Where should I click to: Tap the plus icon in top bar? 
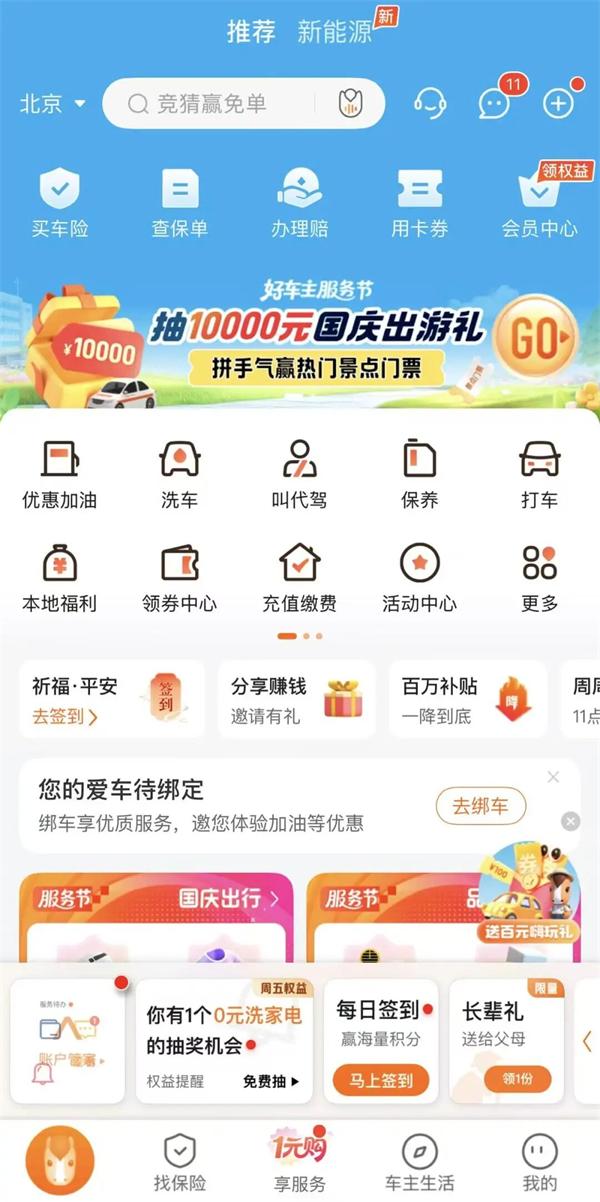pos(557,103)
